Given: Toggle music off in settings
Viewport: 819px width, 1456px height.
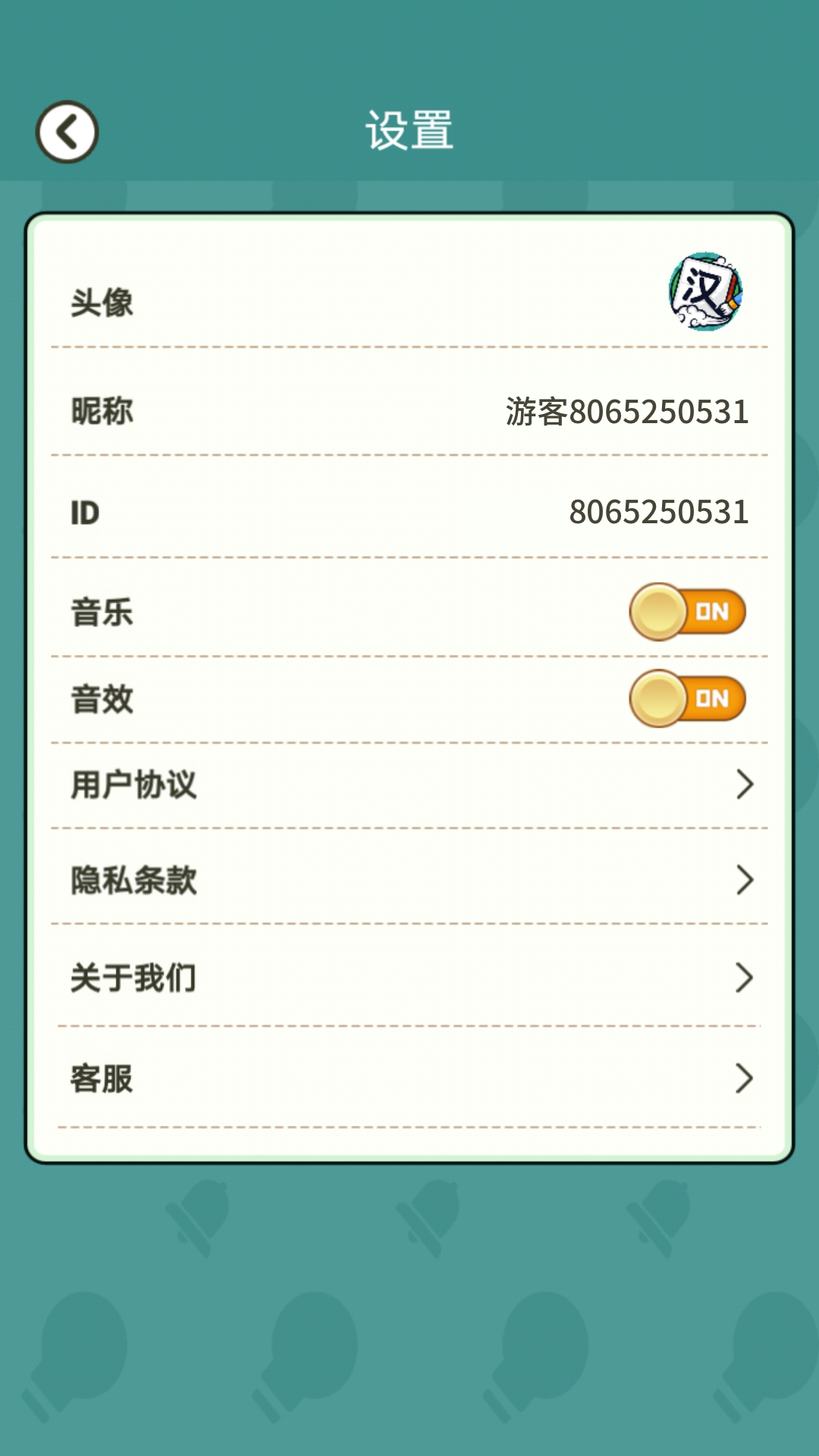Looking at the screenshot, I should (x=686, y=612).
